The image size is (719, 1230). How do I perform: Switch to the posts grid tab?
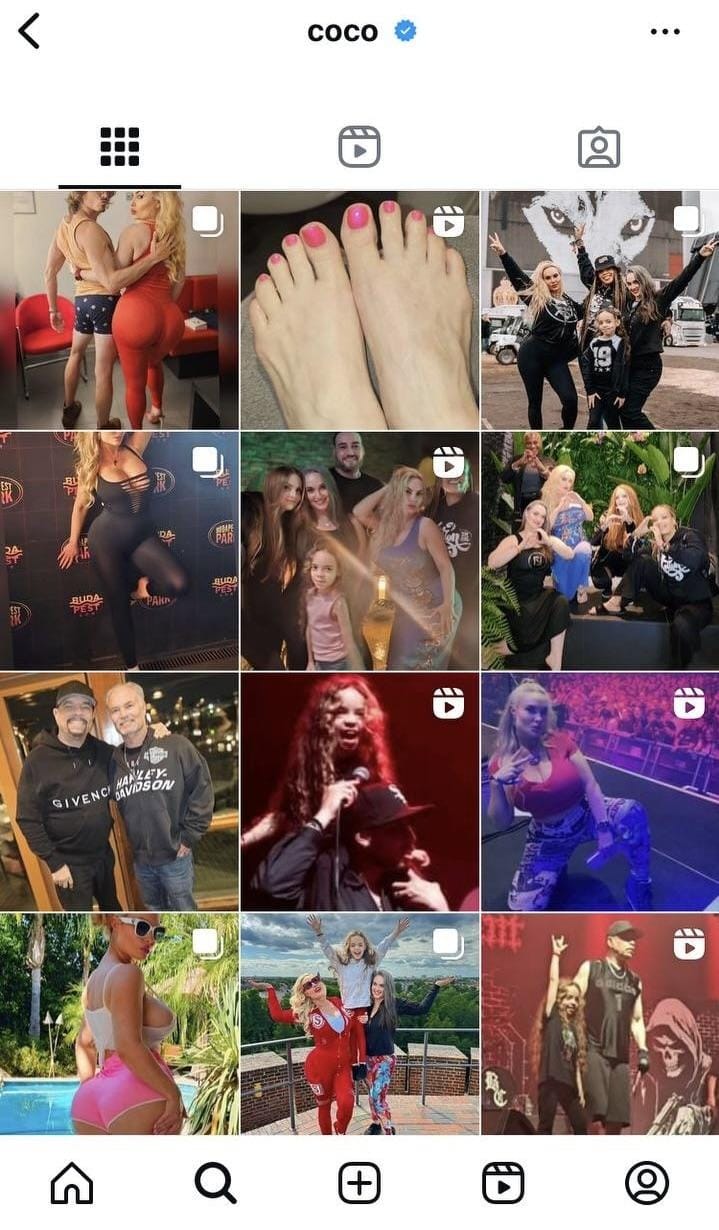(x=120, y=147)
